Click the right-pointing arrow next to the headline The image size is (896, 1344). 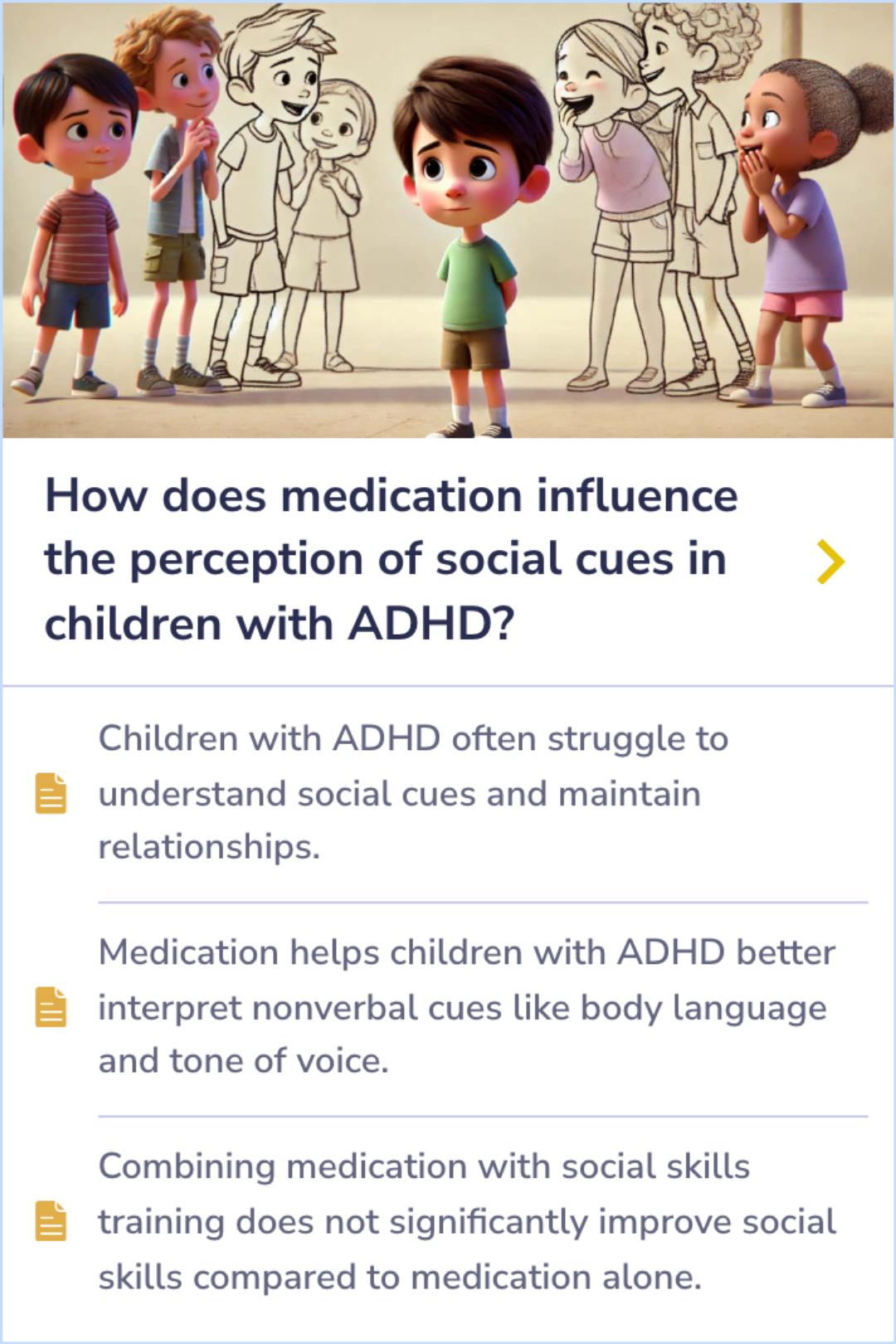click(830, 561)
